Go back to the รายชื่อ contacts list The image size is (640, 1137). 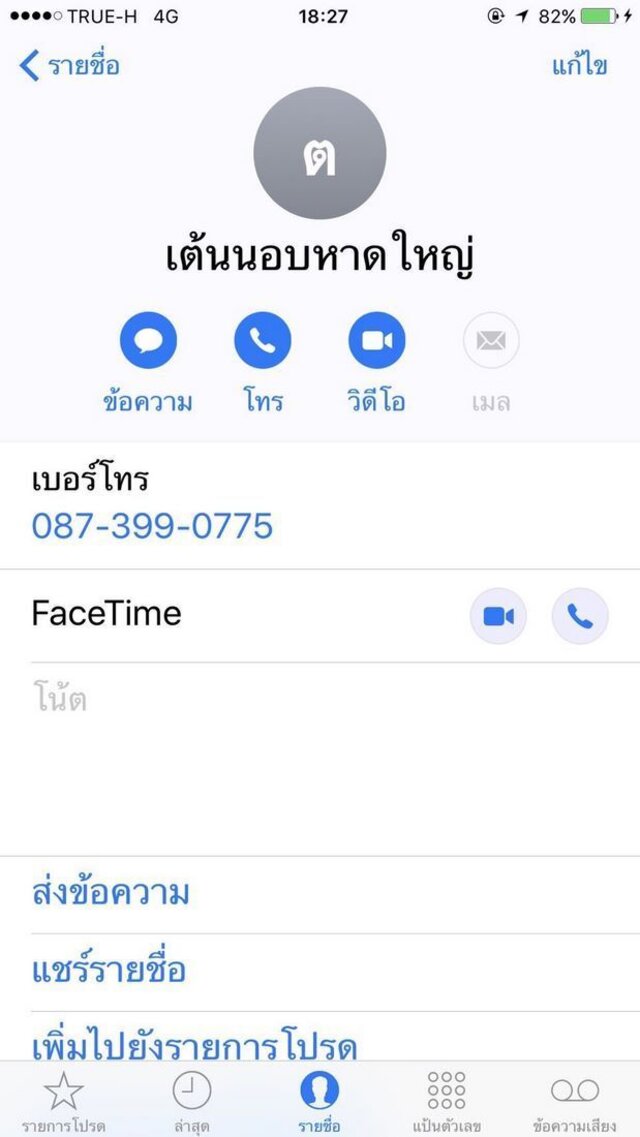(x=70, y=65)
